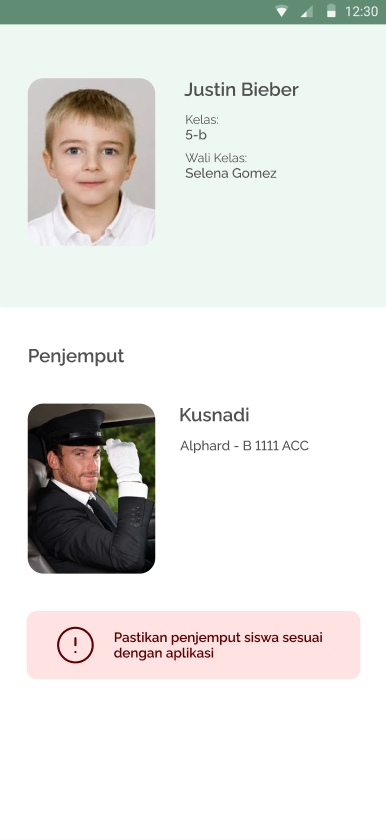This screenshot has height=840, width=386.
Task: View driver Kusnadi's photo
Action: point(92,488)
